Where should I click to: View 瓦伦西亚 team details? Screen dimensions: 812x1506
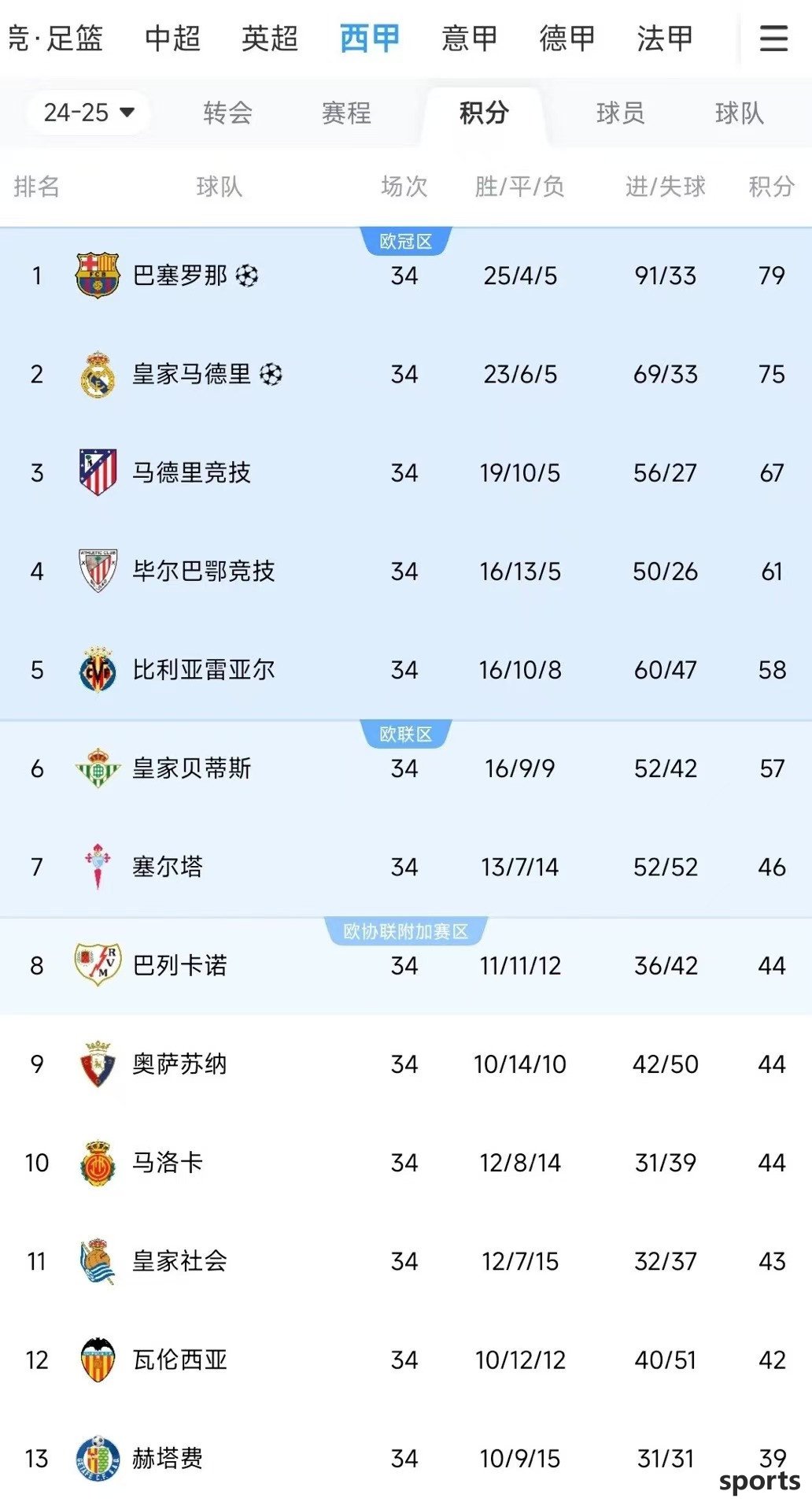406,1360
